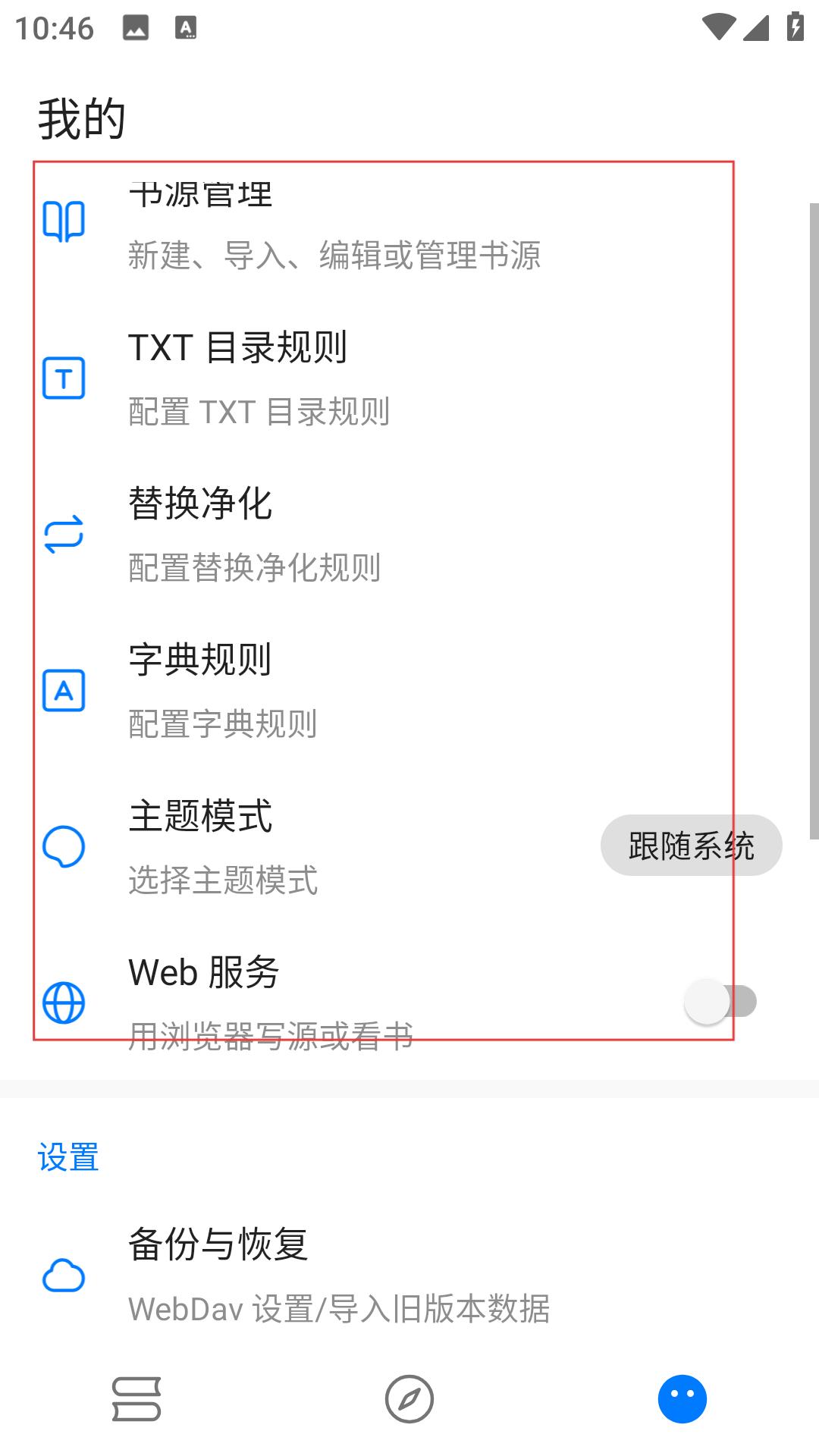The height and width of the screenshot is (1456, 819).
Task: Open 书源管理 book source management
Action: [x=409, y=222]
